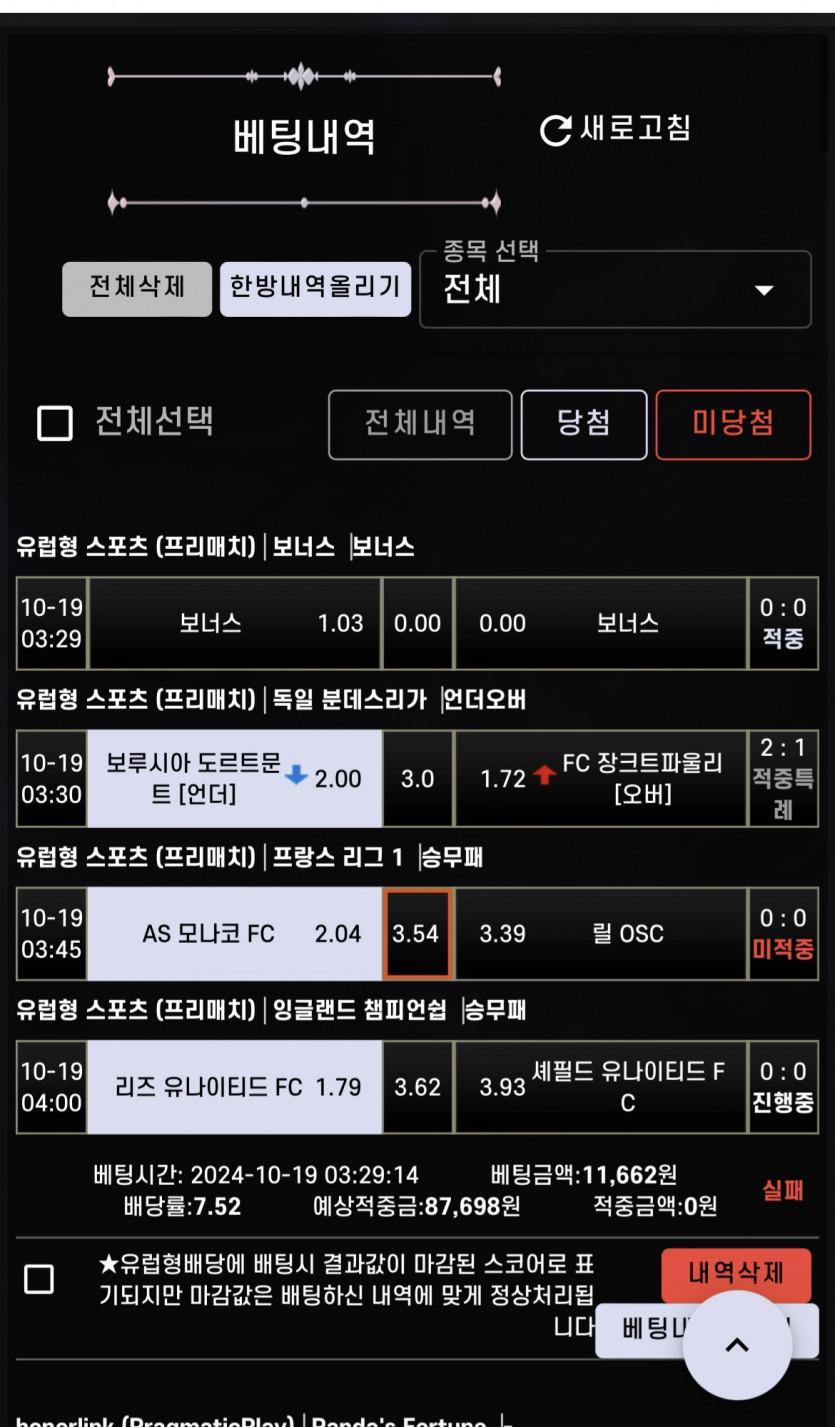
Task: Tap the scroll-to-top arrow button
Action: pyautogui.click(x=737, y=1345)
